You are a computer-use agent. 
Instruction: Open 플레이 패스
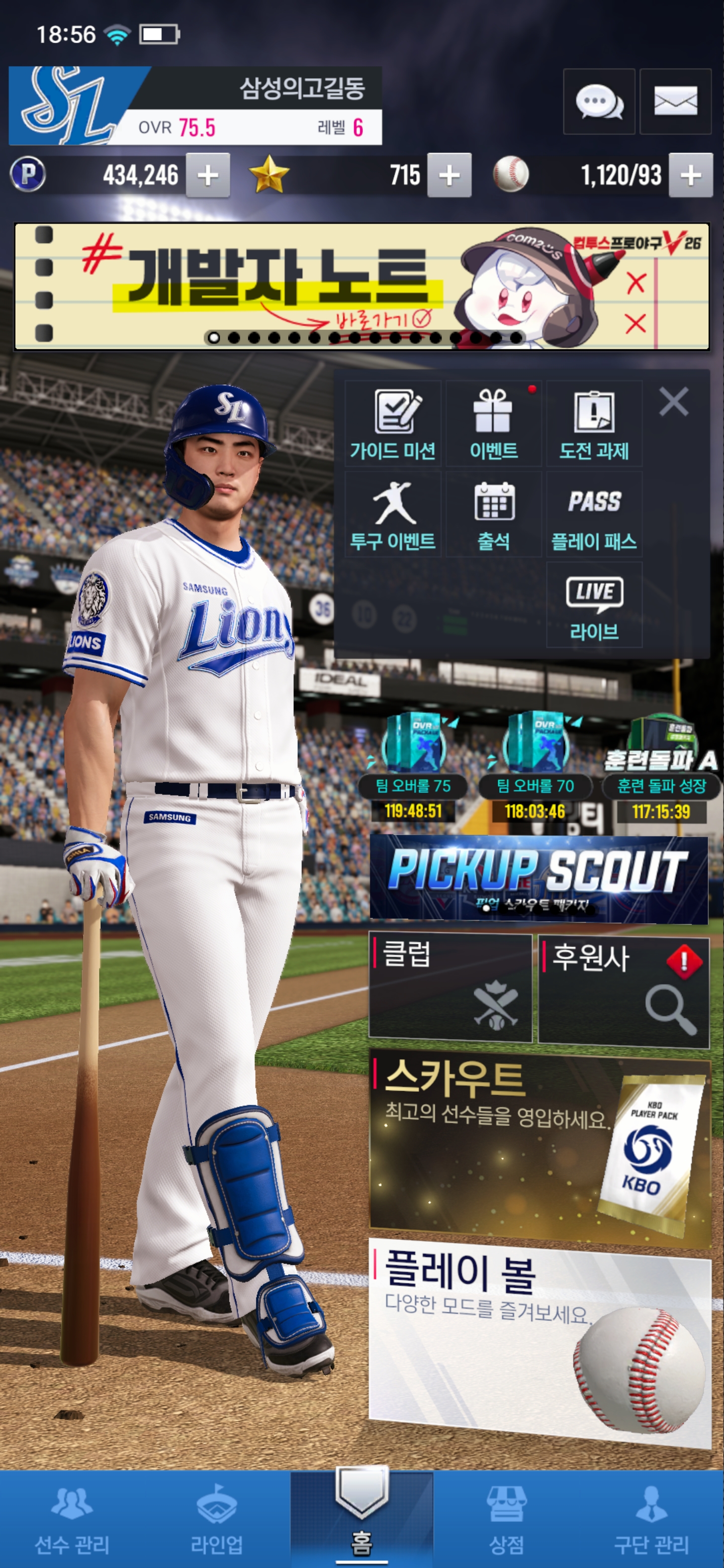[x=594, y=514]
